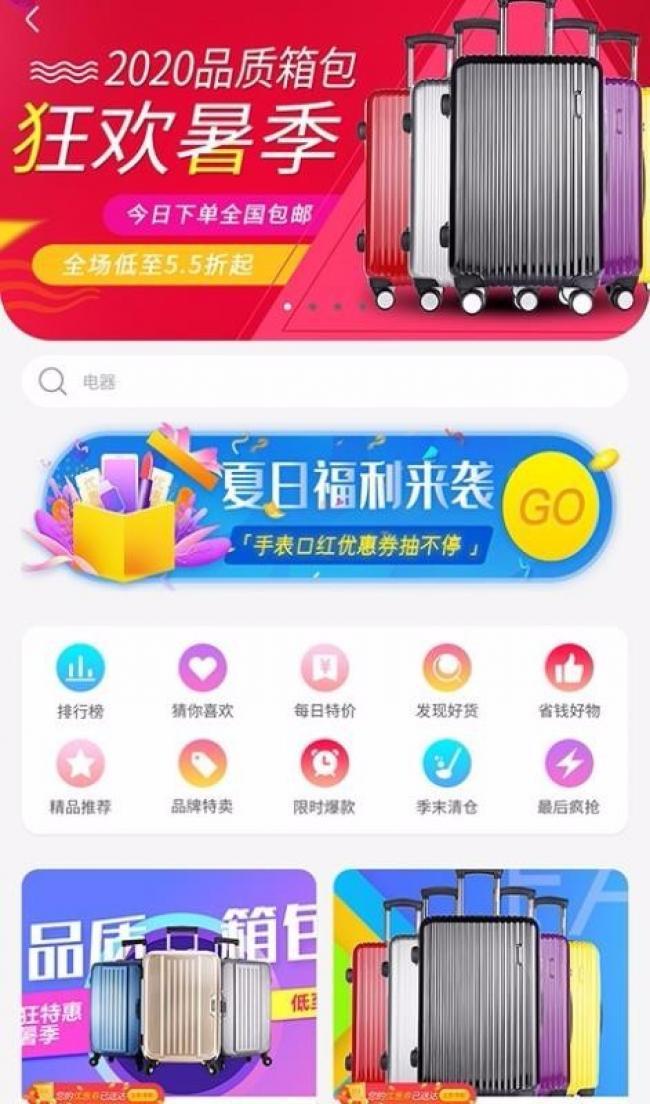Go back using the top-left arrow
The width and height of the screenshot is (650, 1104).
[33, 19]
